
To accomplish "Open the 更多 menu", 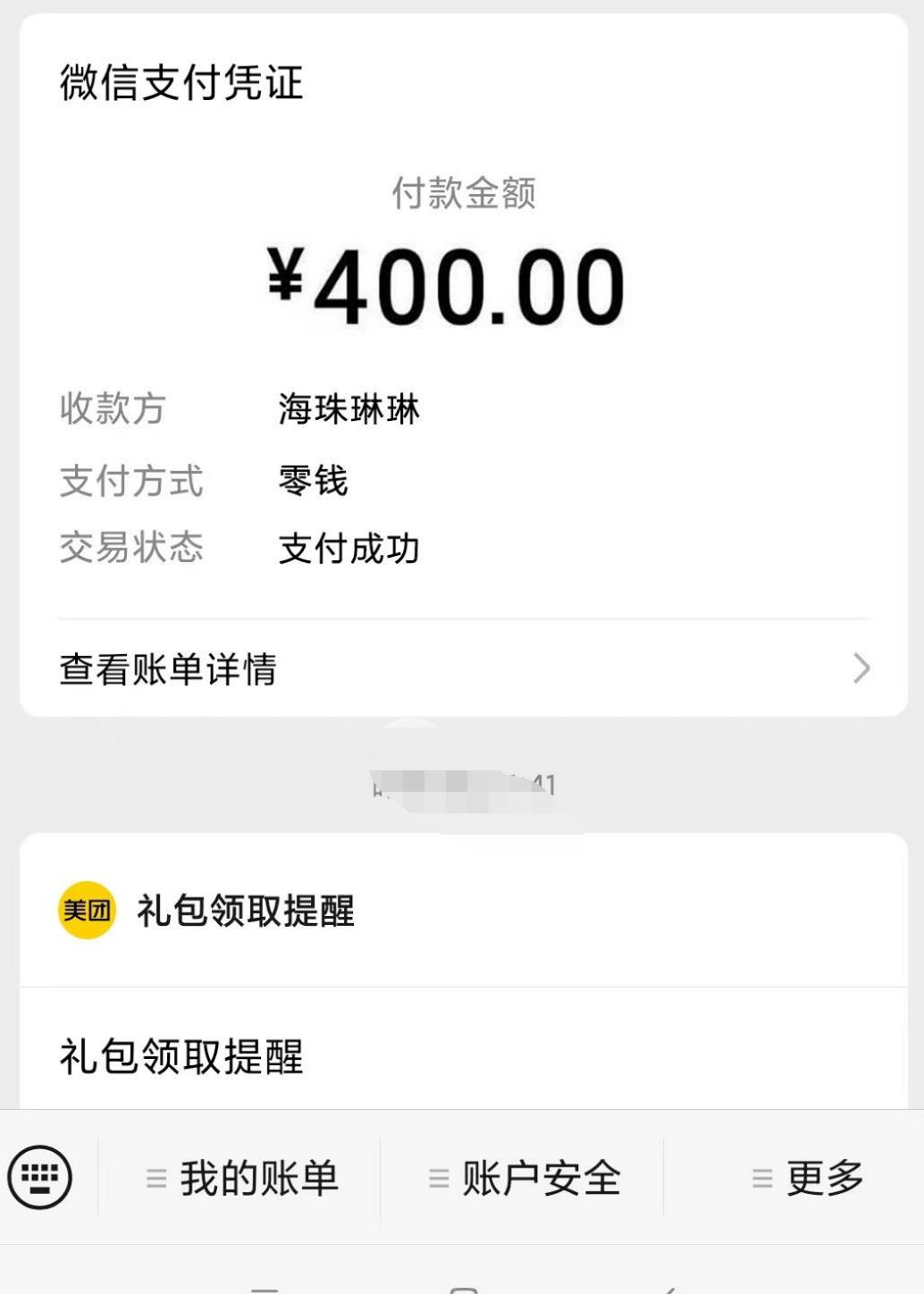I will tap(807, 1178).
